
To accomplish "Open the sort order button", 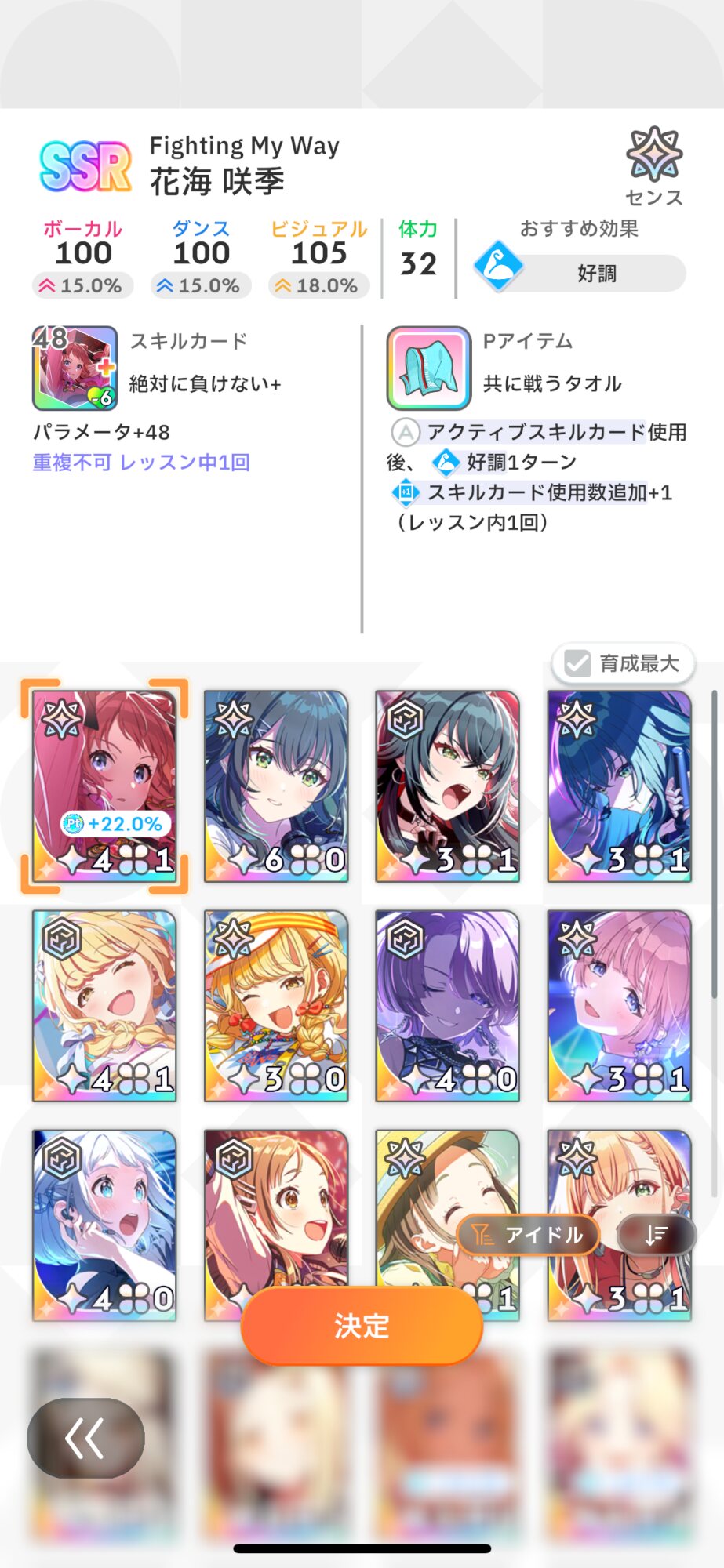I will (656, 1236).
